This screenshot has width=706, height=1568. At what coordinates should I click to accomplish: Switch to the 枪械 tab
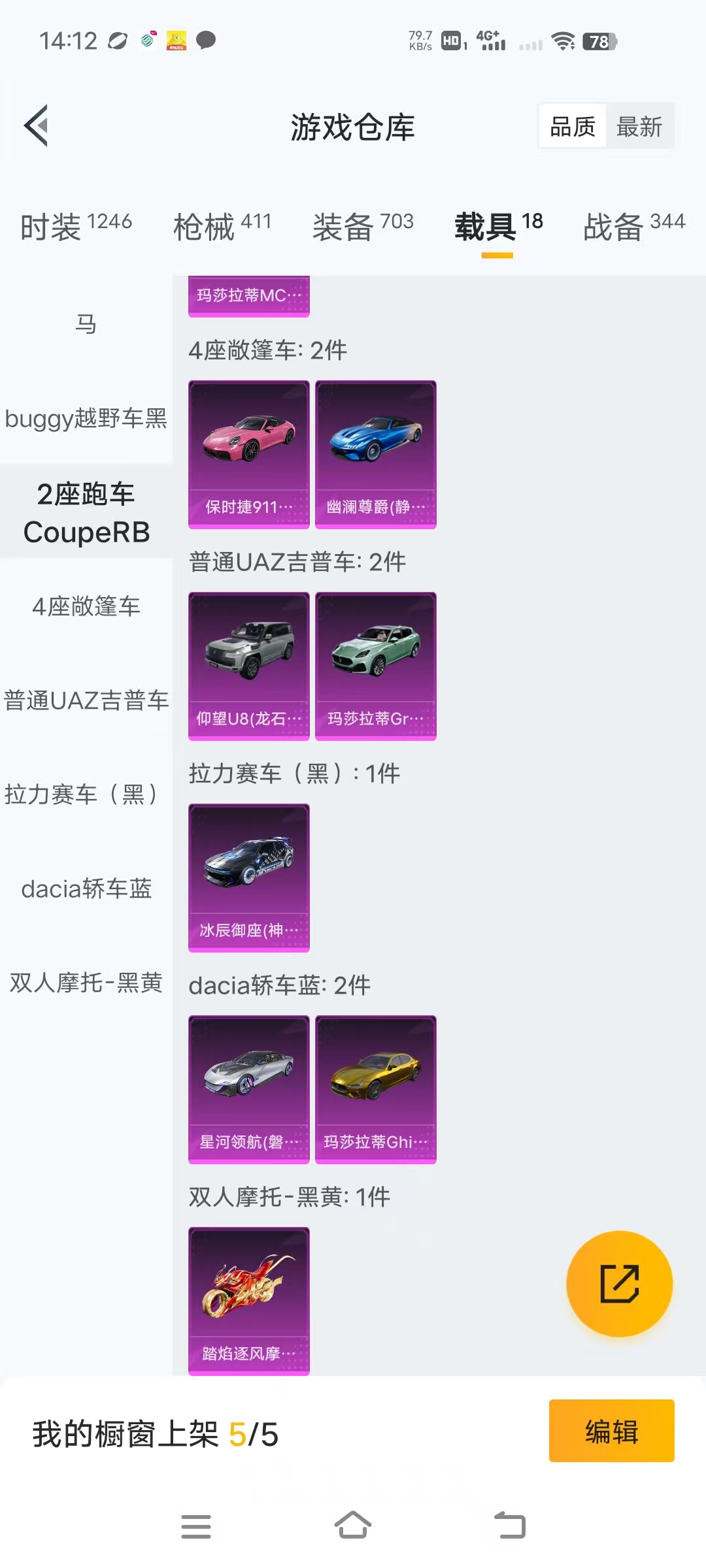pos(222,226)
